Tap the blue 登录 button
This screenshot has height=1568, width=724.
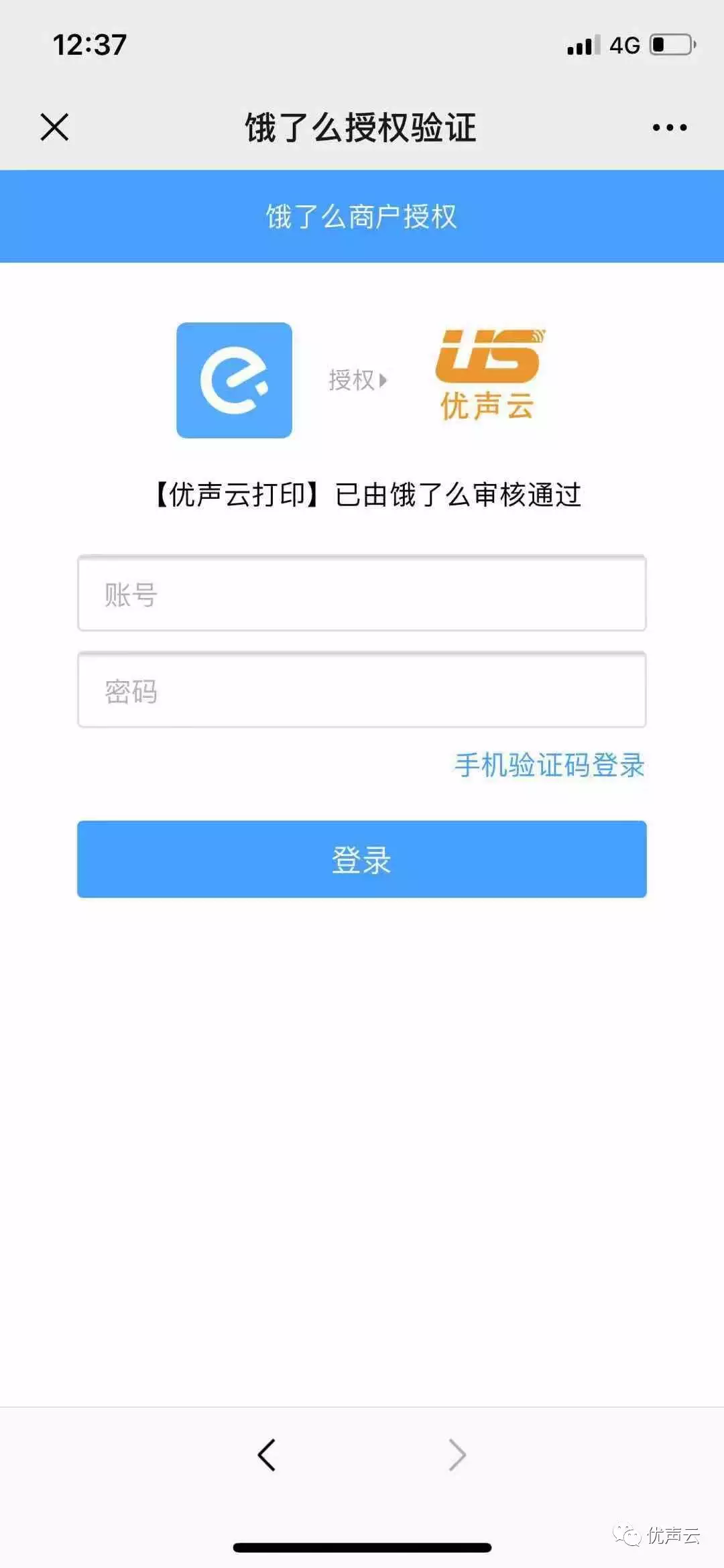pos(362,859)
